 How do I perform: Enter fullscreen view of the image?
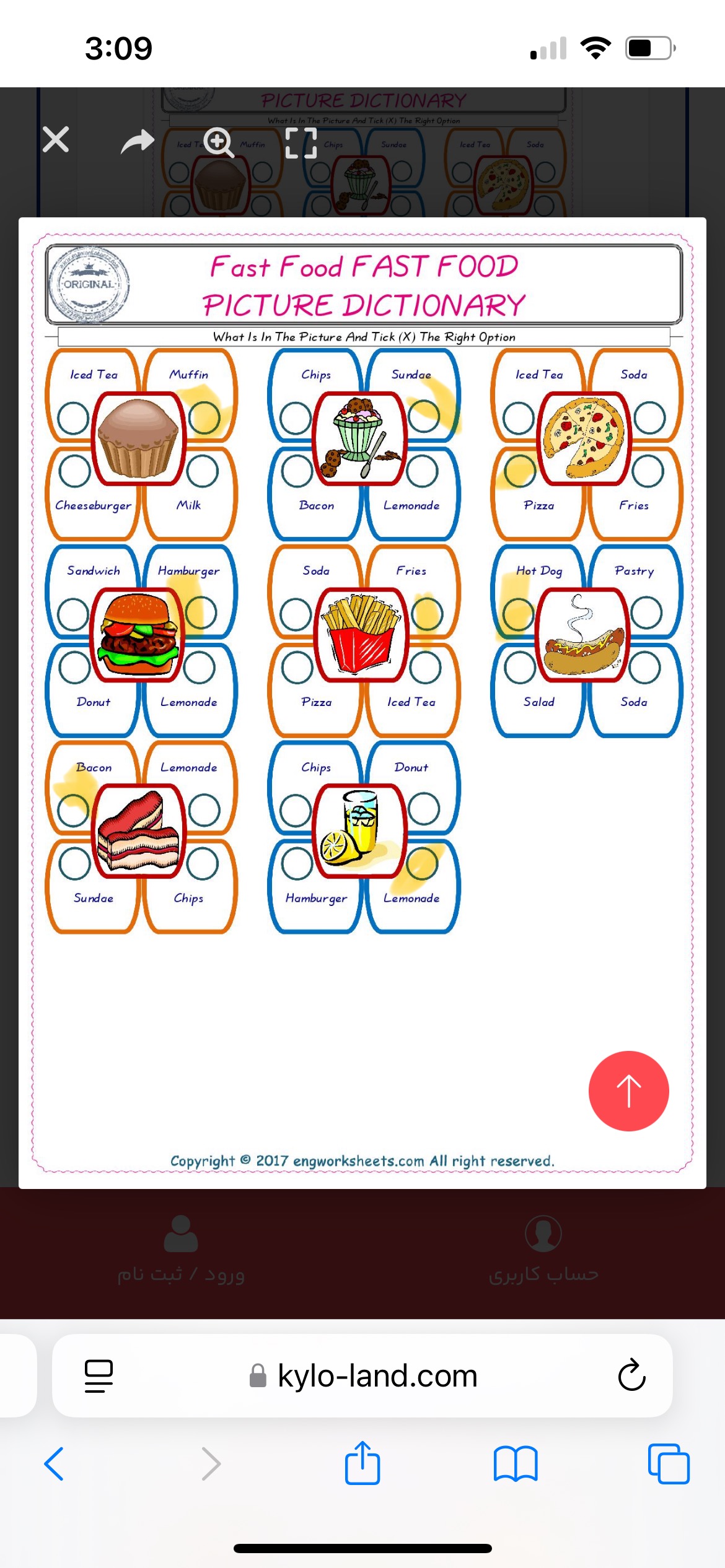click(301, 143)
